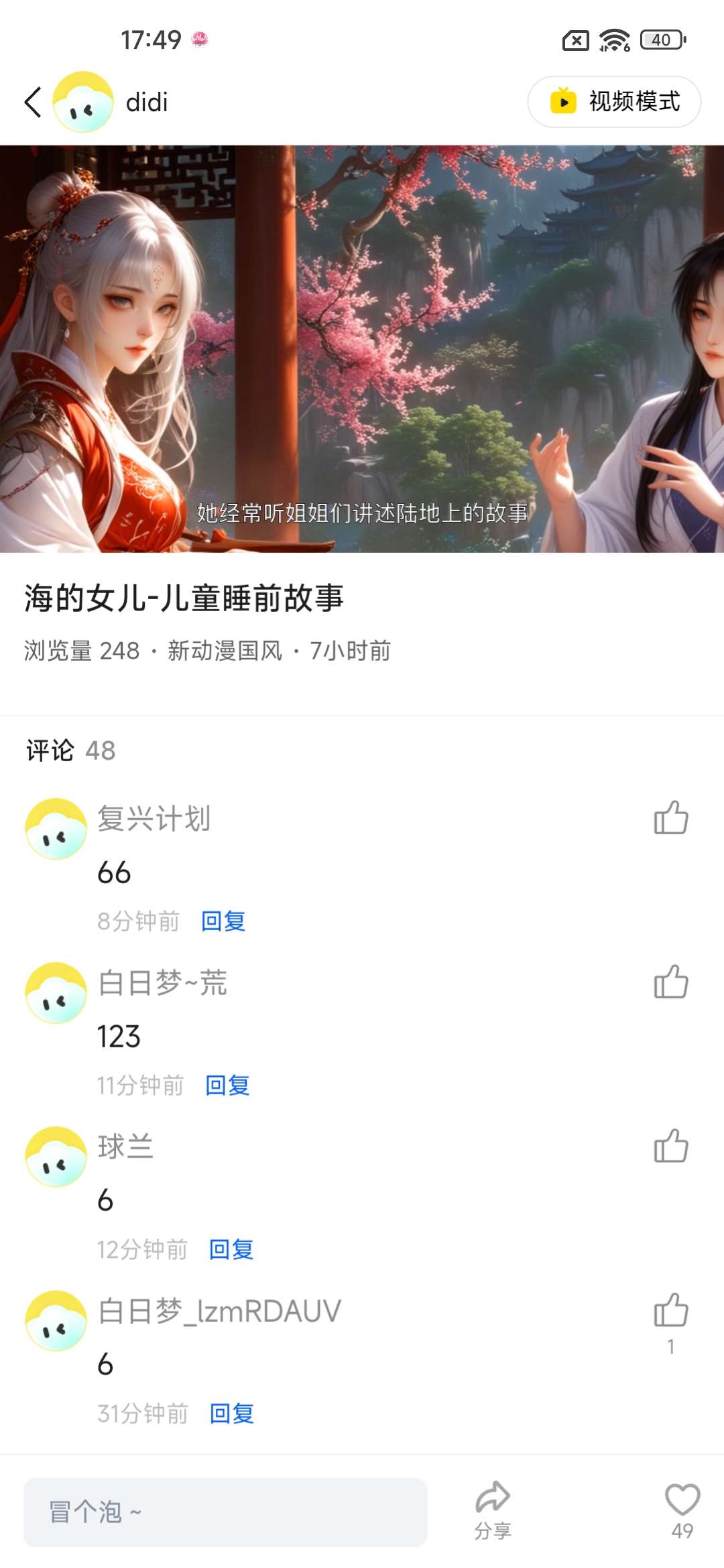Like 白日梦_lzmRDAUV's comment

[x=671, y=1311]
